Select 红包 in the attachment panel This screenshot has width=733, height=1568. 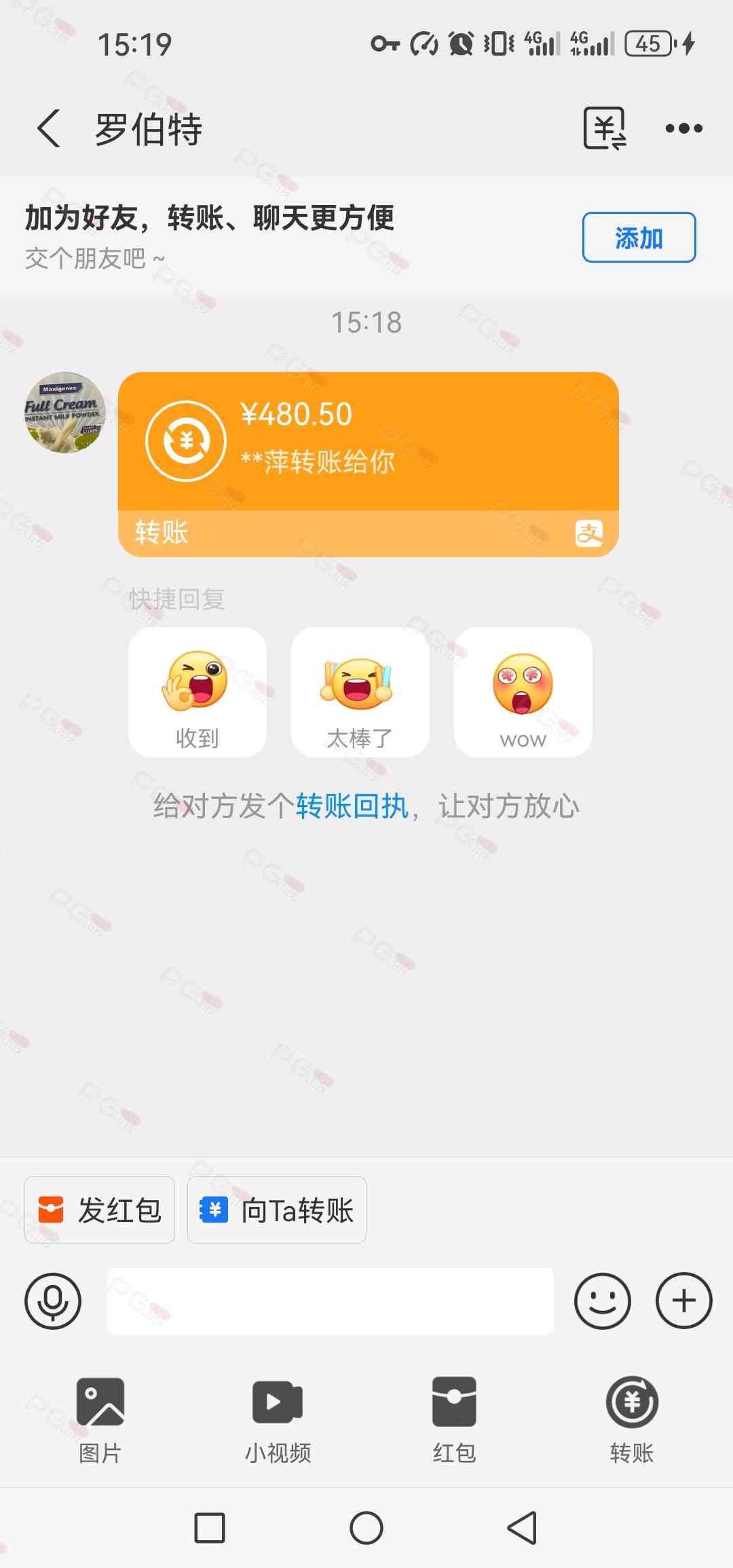(x=454, y=1417)
